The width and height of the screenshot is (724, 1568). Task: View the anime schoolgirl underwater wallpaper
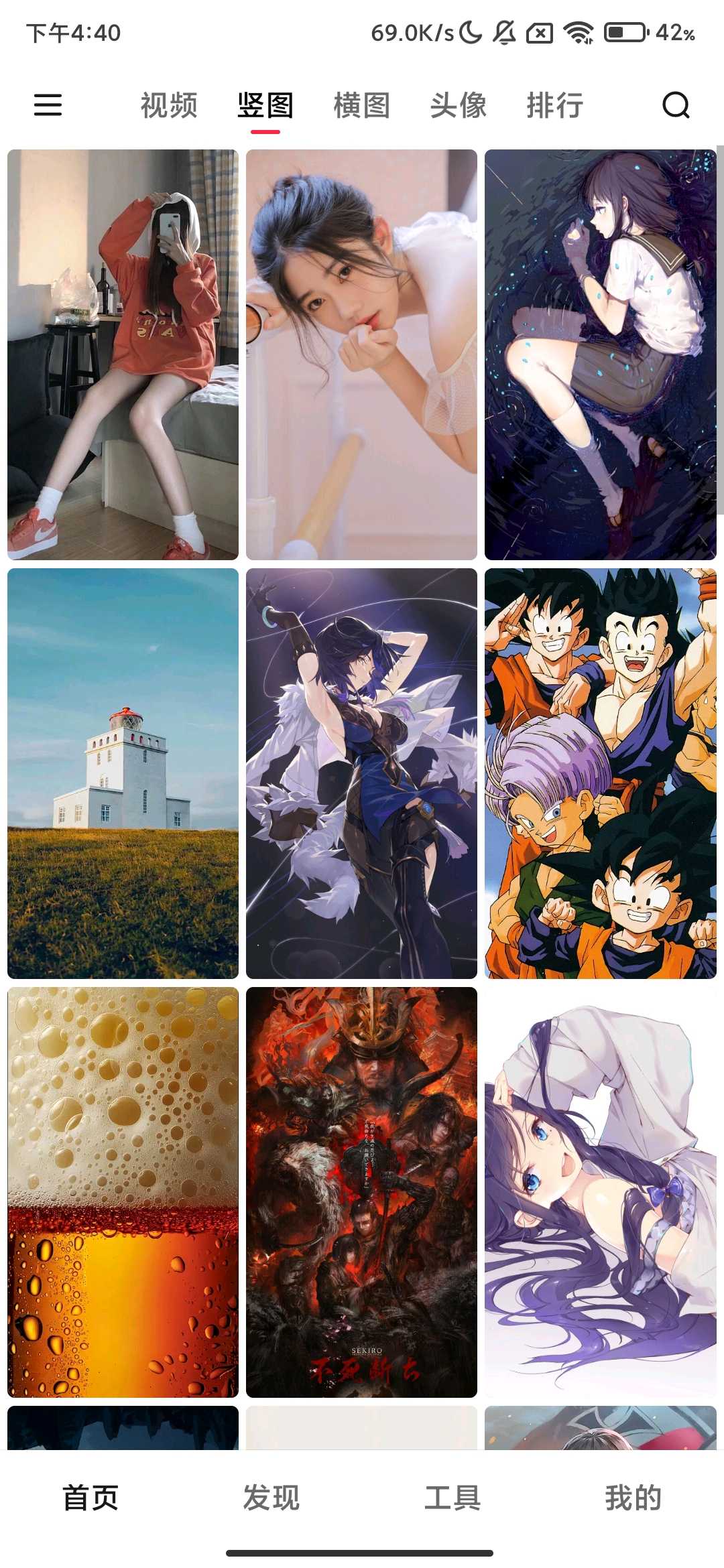600,354
